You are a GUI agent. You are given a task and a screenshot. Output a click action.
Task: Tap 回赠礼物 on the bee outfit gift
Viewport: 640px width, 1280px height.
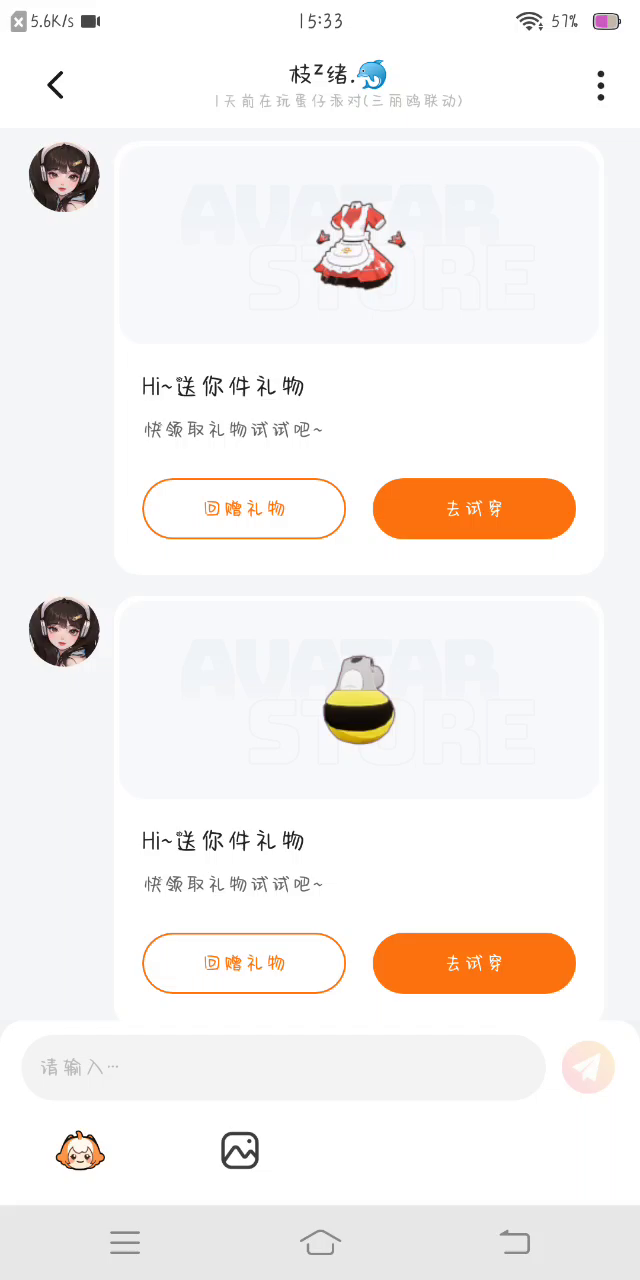coord(244,963)
